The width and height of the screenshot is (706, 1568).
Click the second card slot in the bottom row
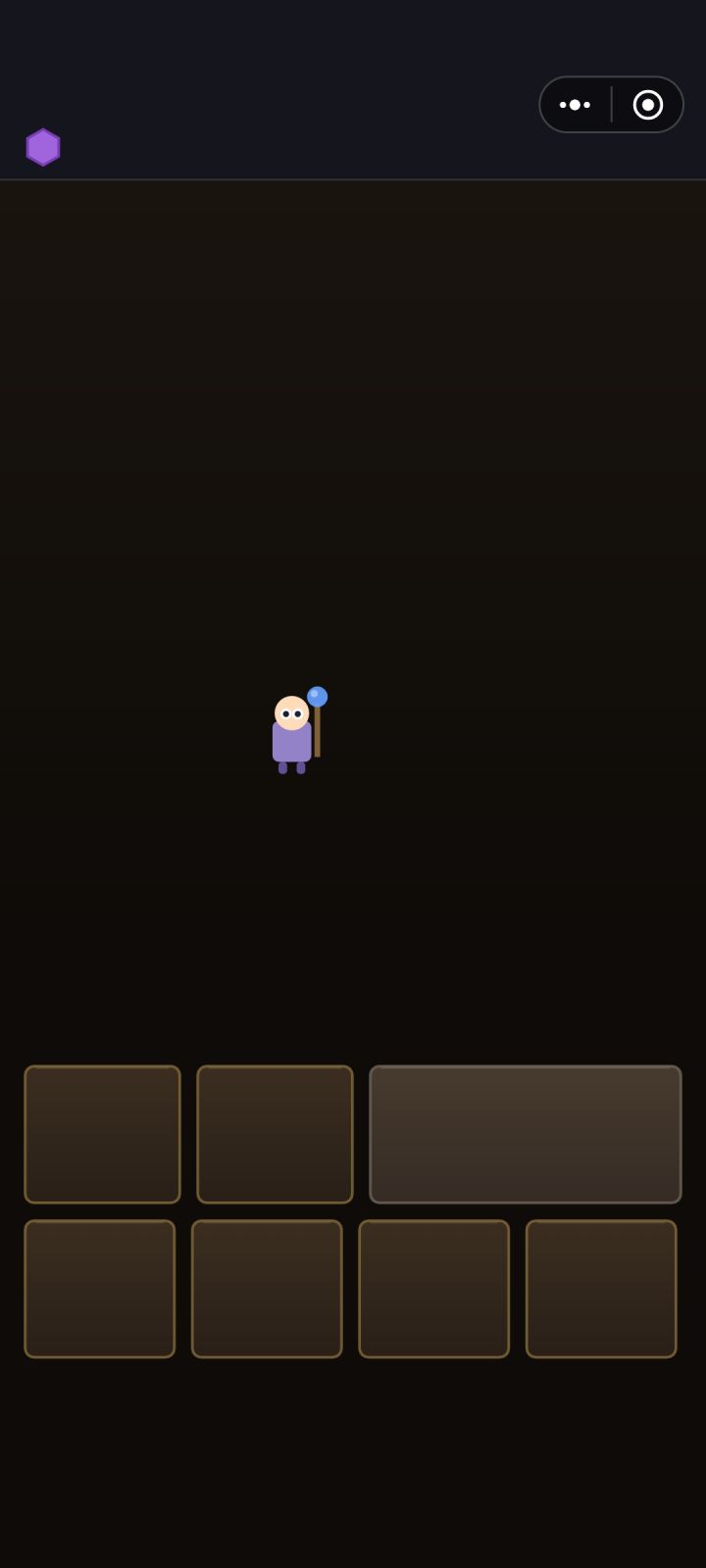coord(267,1289)
